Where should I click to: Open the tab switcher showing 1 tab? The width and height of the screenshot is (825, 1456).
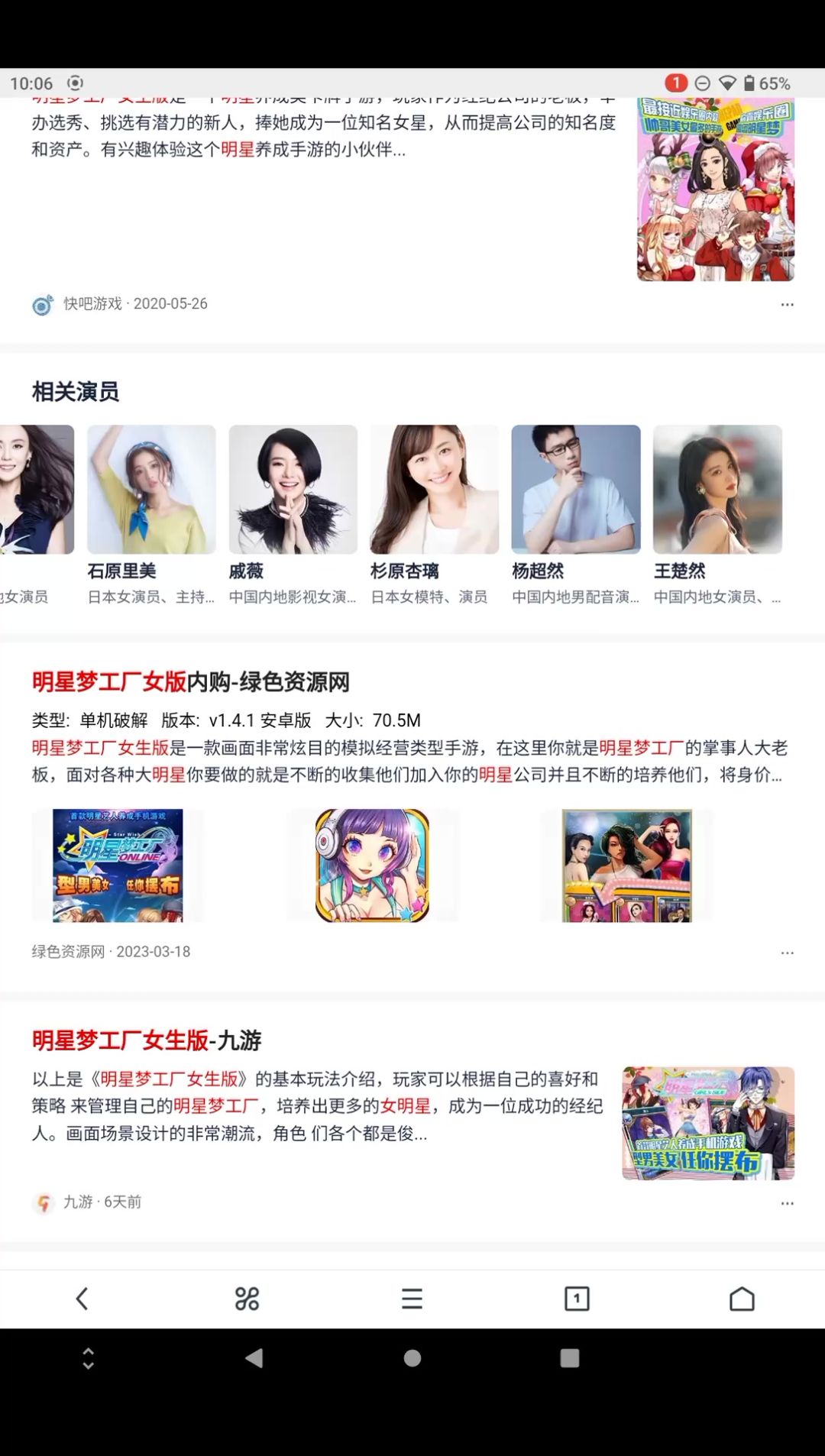click(x=577, y=1299)
